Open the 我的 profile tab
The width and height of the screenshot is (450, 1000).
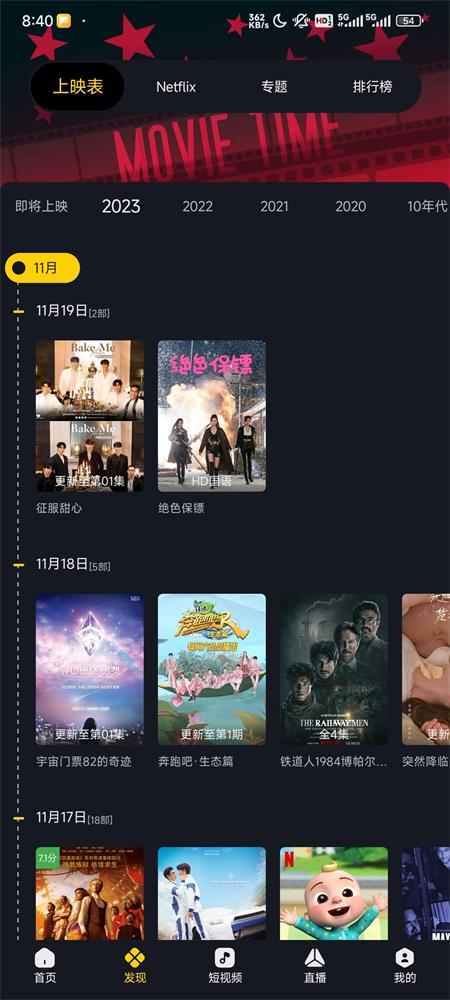pyautogui.click(x=405, y=966)
